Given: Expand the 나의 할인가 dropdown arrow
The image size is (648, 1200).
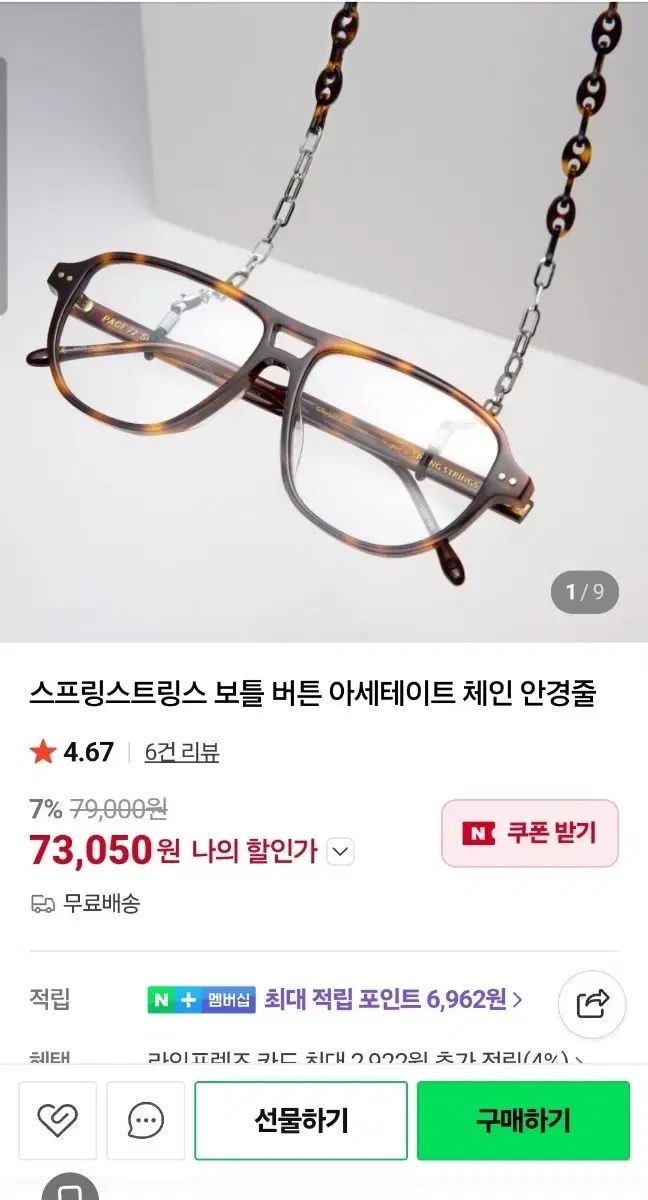Looking at the screenshot, I should pos(341,852).
